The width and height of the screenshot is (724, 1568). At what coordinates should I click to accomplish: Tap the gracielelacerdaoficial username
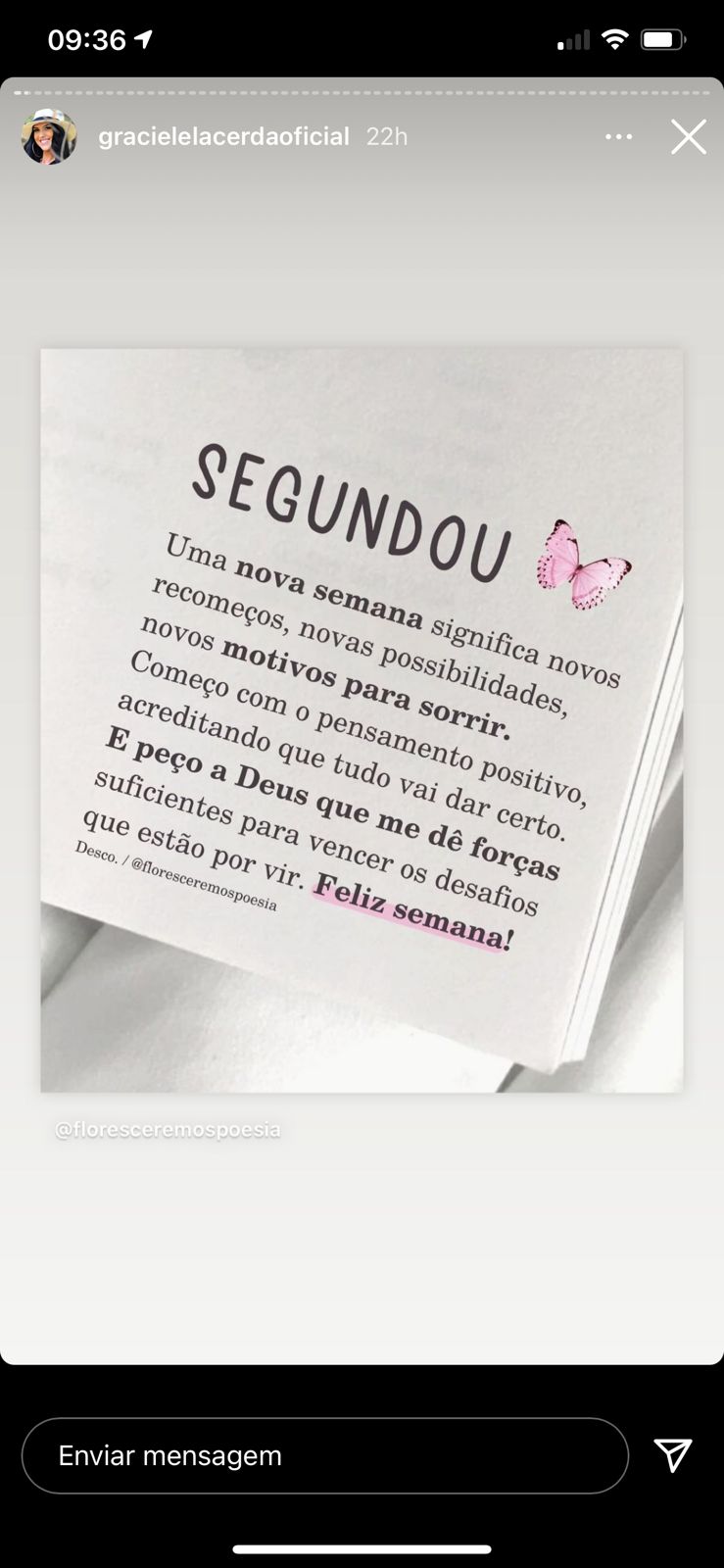pyautogui.click(x=223, y=136)
